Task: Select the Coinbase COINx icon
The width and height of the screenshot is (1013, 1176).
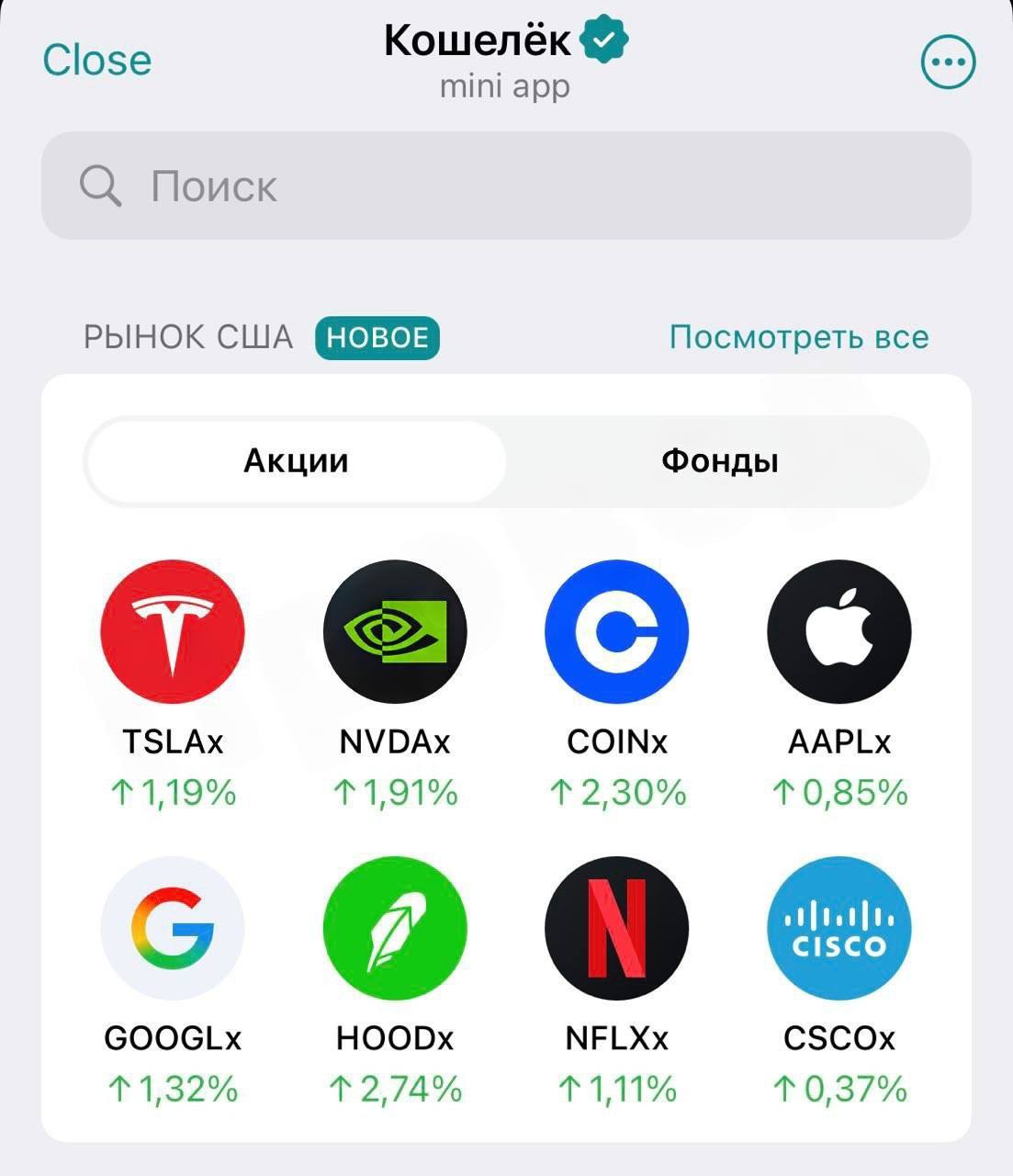Action: (x=616, y=631)
